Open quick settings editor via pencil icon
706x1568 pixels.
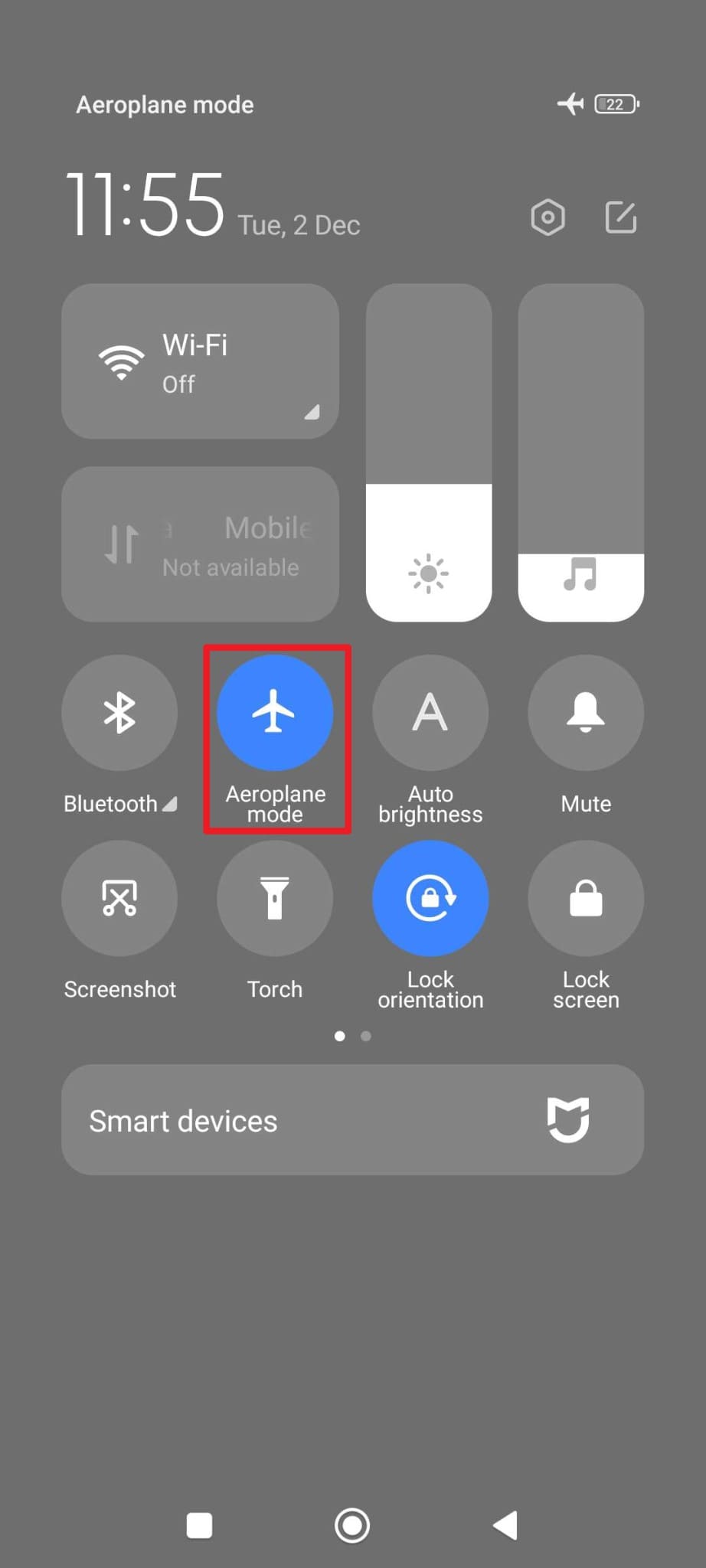(620, 217)
